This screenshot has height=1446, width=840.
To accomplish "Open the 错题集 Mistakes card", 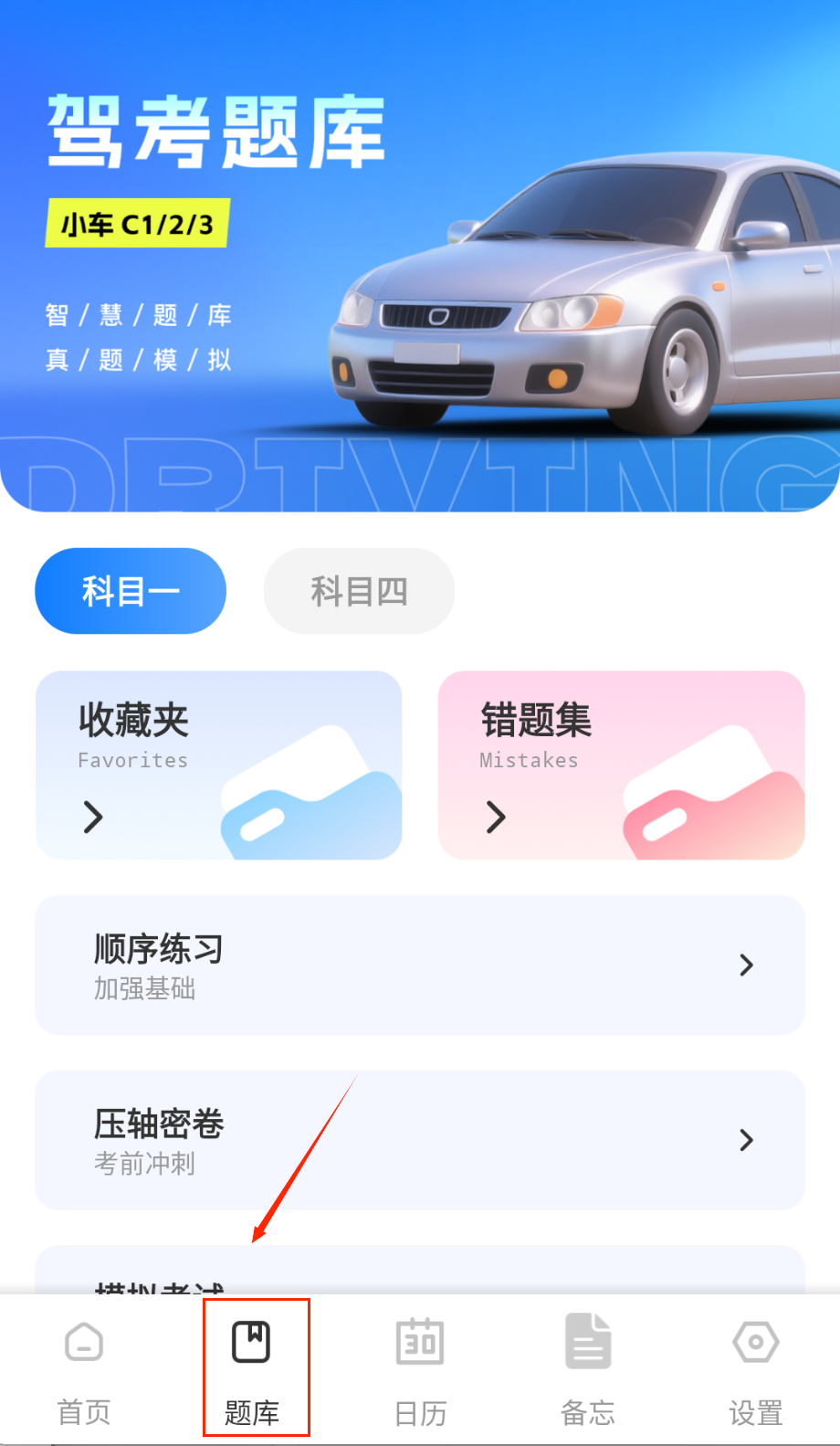I will tap(621, 765).
